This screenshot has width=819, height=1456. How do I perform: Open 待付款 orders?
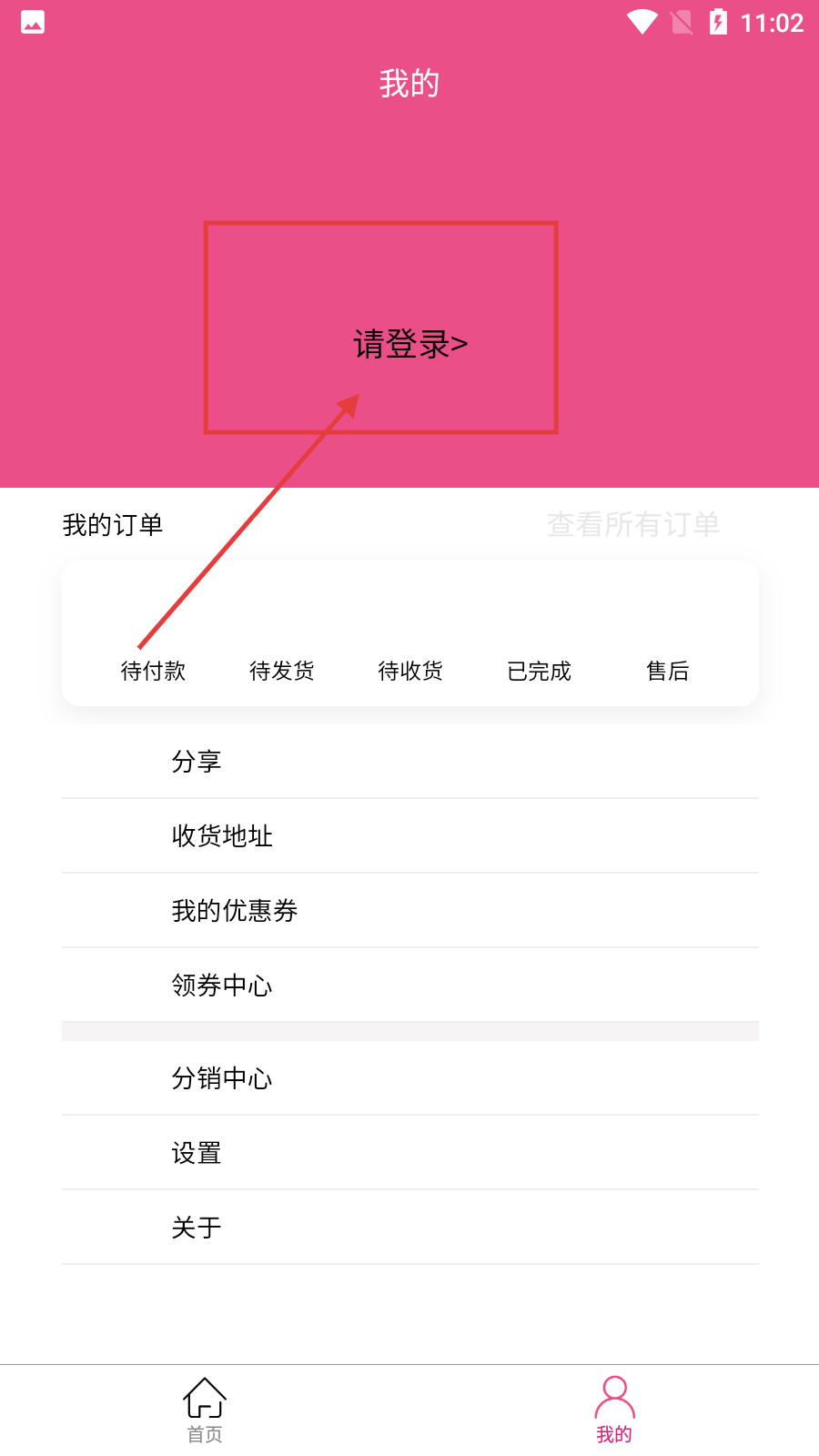click(x=153, y=671)
